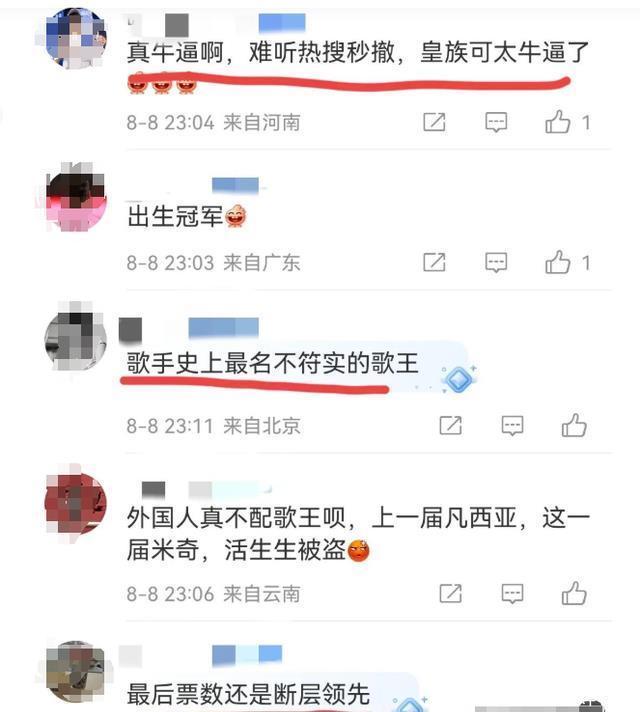Open the avatar of the 北京 commenter
This screenshot has height=712, width=640.
pyautogui.click(x=76, y=342)
